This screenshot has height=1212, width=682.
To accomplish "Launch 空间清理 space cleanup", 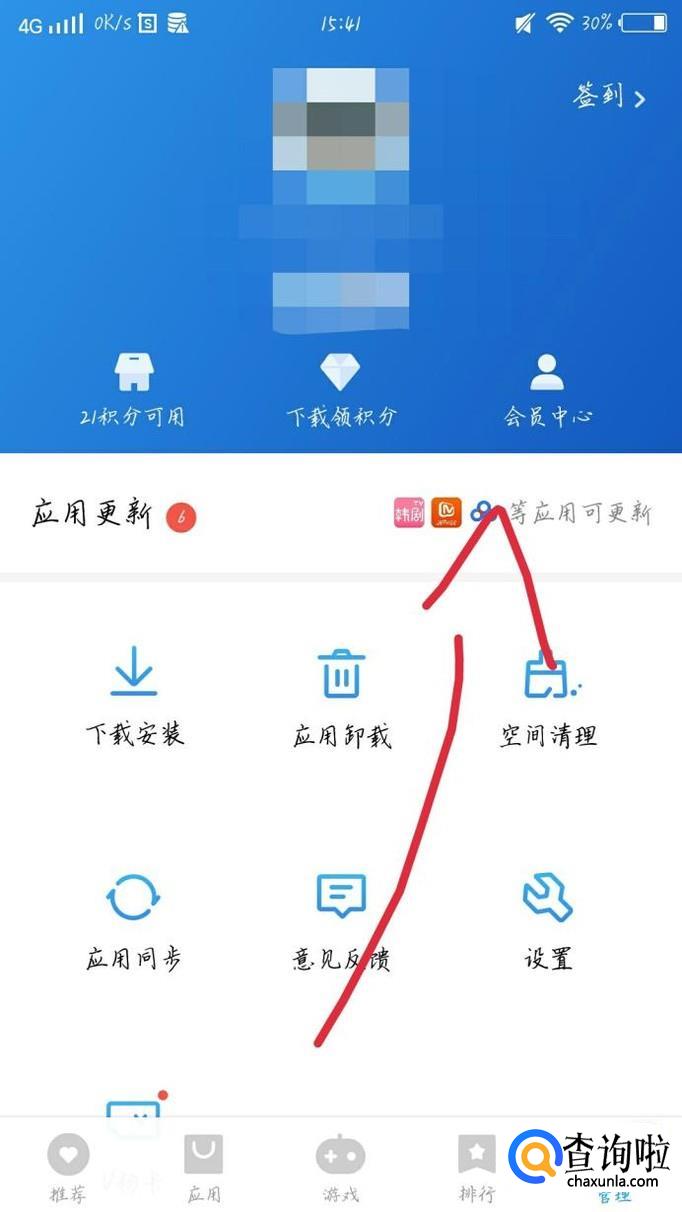I will coord(548,697).
